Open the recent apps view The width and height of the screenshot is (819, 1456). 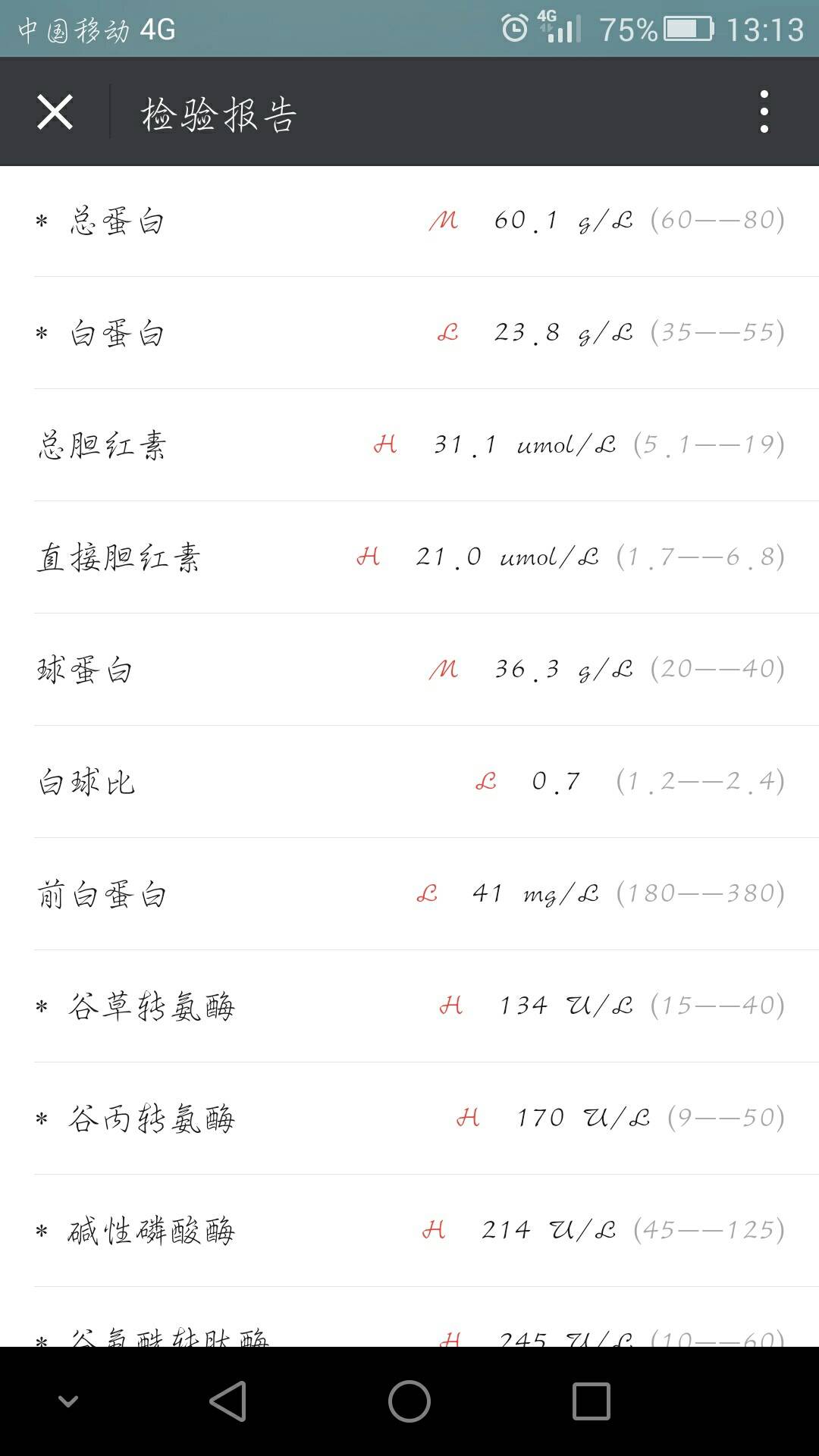coord(591,1401)
